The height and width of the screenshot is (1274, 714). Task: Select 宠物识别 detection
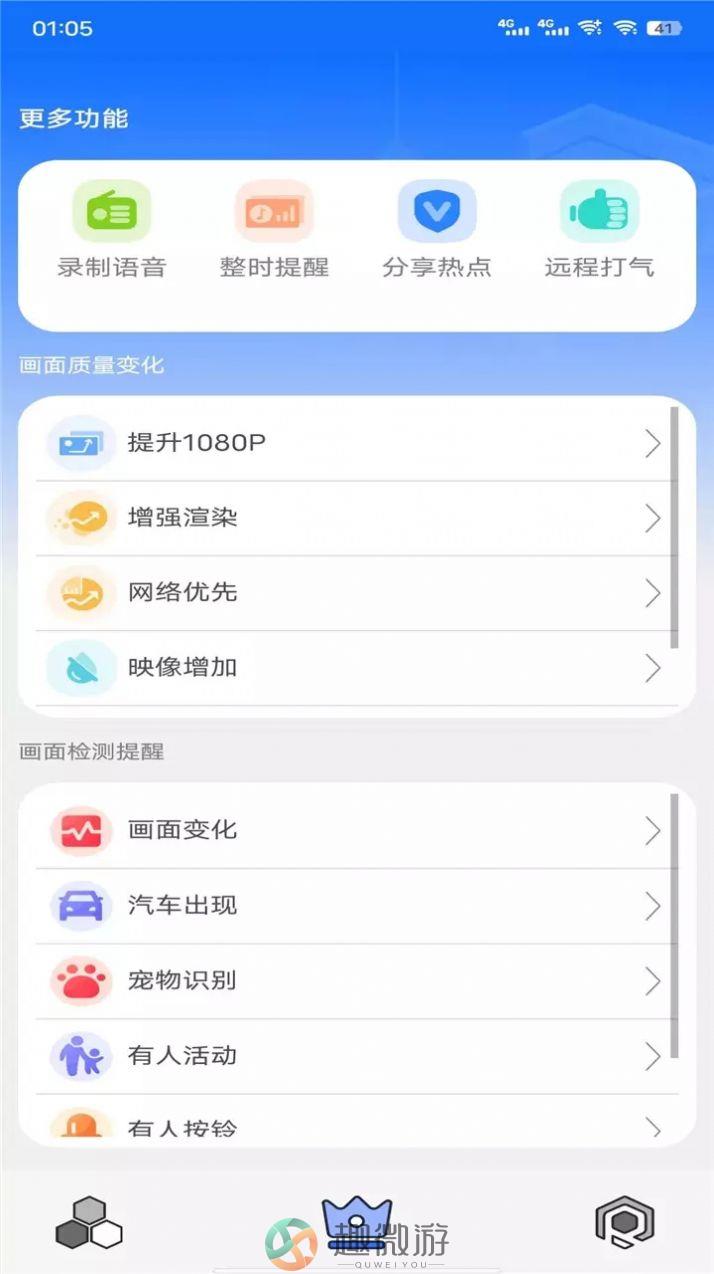(x=357, y=981)
